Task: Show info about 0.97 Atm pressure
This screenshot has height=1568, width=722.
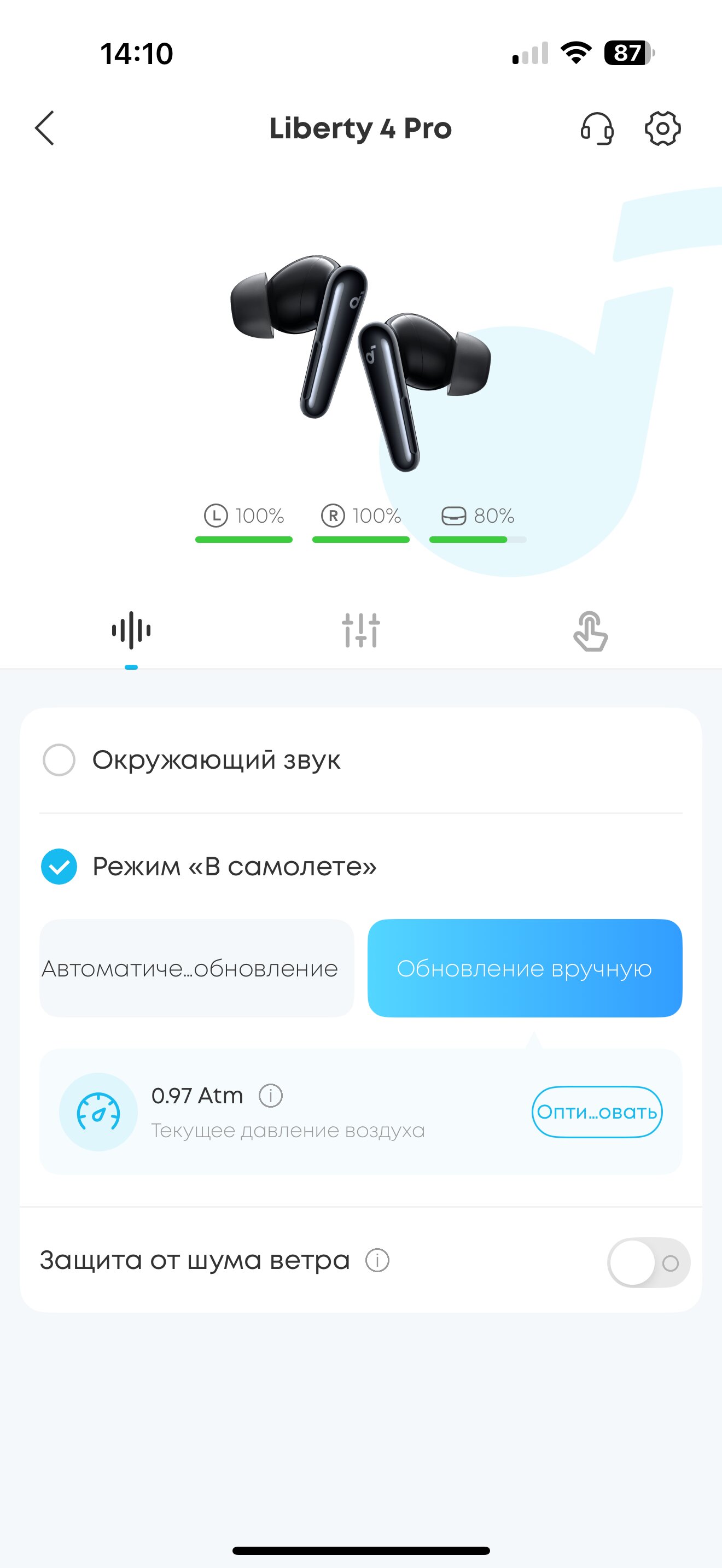Action: point(270,1096)
